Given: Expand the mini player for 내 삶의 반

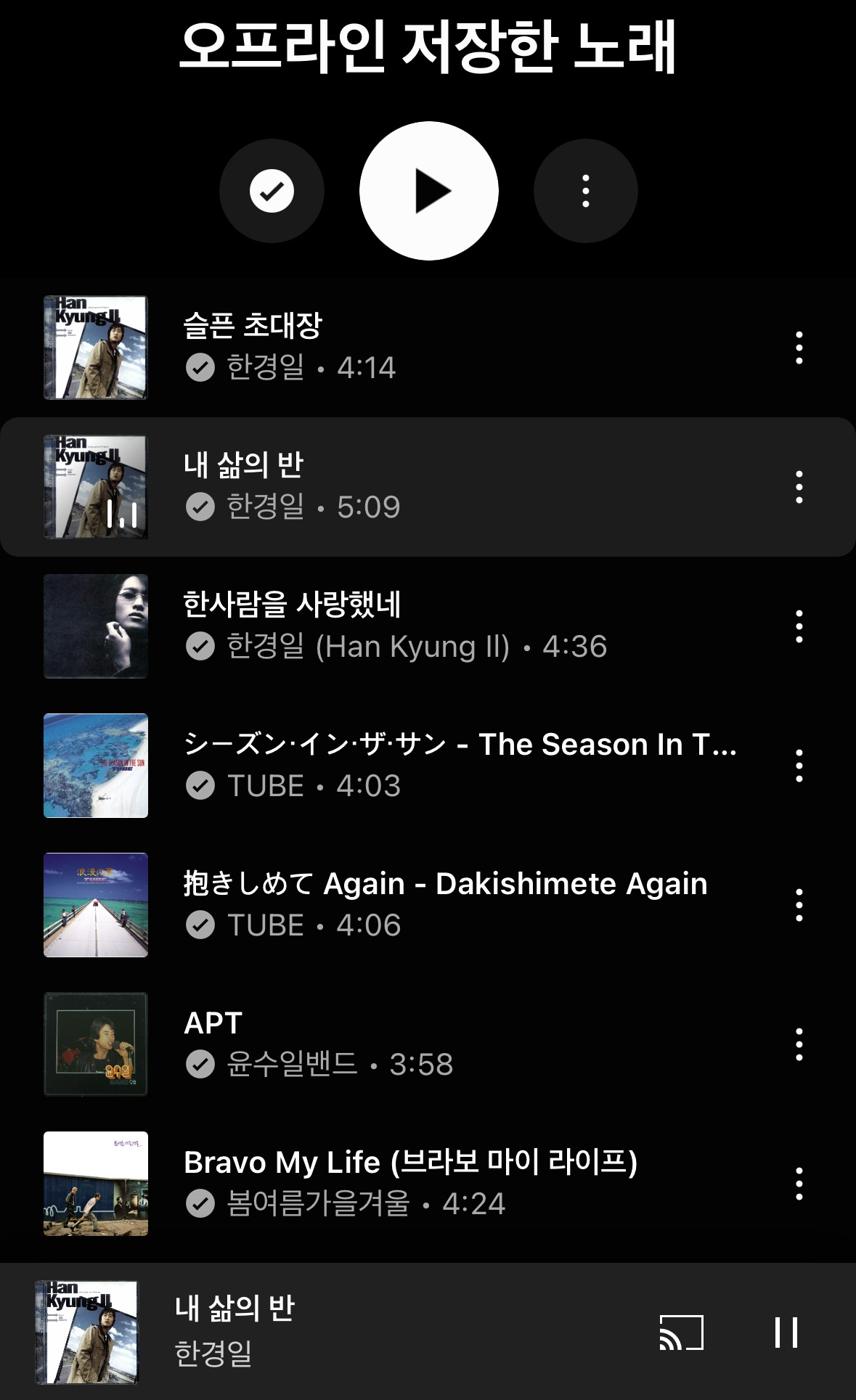Looking at the screenshot, I should click(x=363, y=1332).
